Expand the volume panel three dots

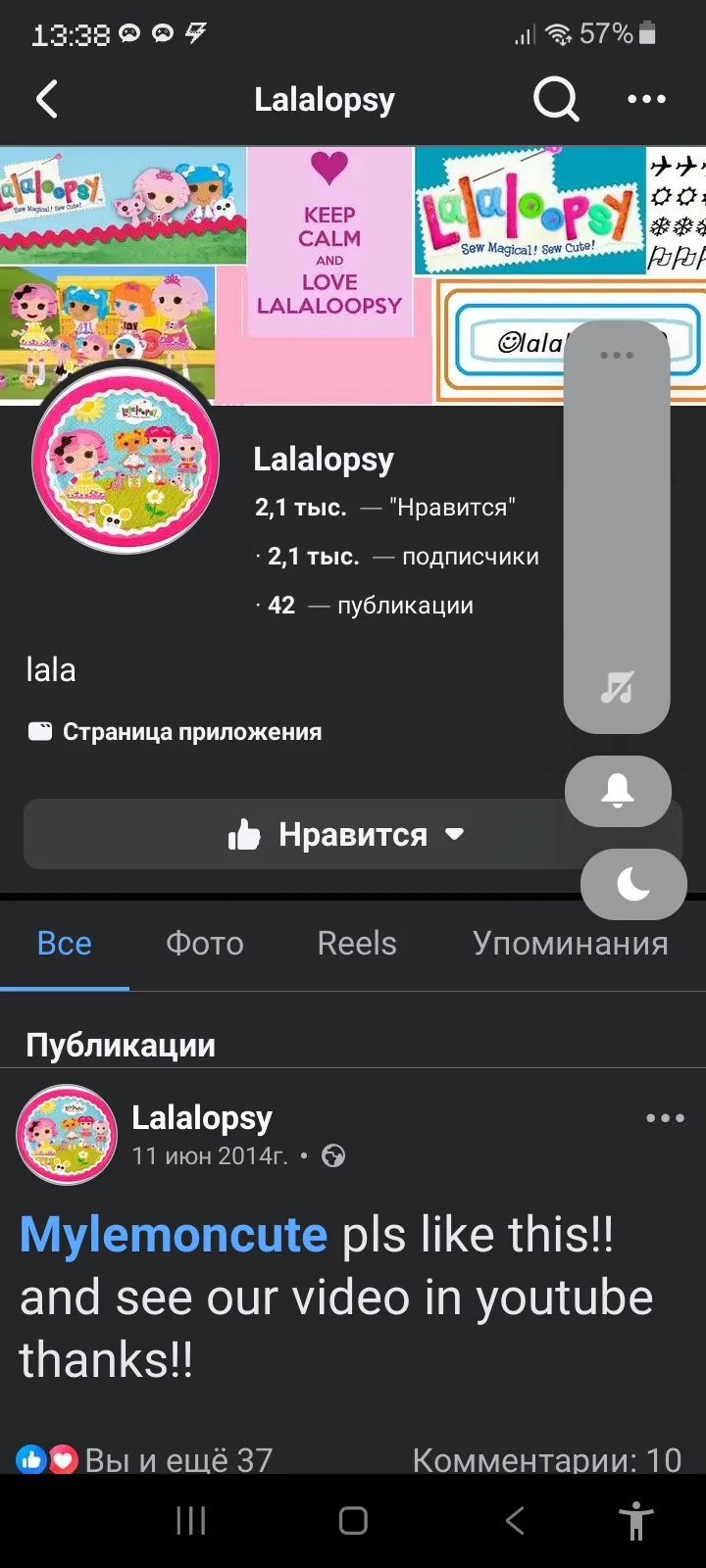[x=617, y=355]
